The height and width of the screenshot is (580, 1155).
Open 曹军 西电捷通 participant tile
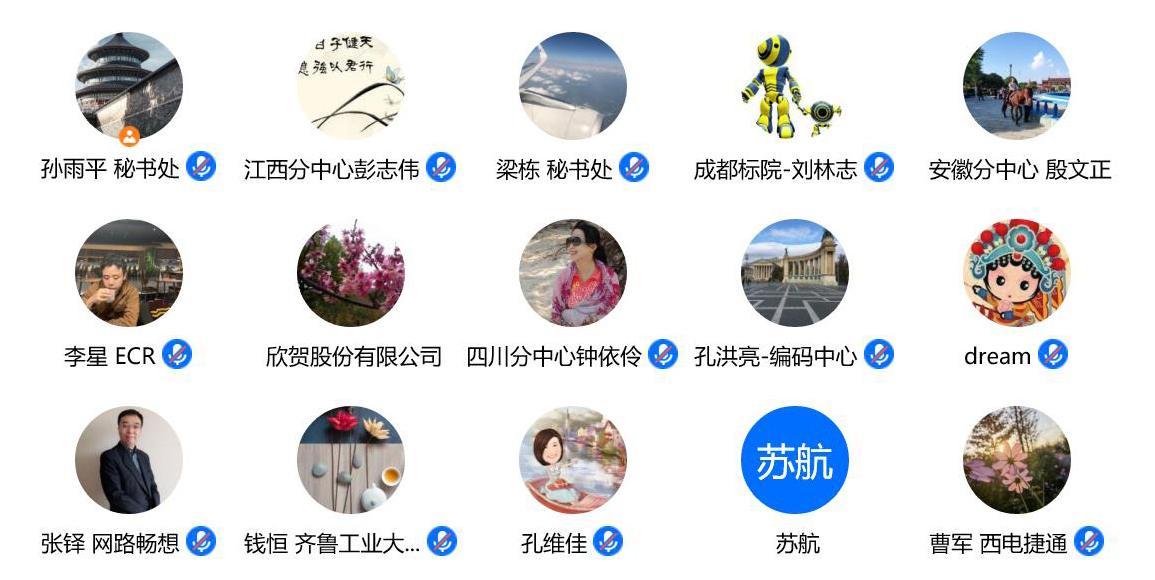[1017, 460]
